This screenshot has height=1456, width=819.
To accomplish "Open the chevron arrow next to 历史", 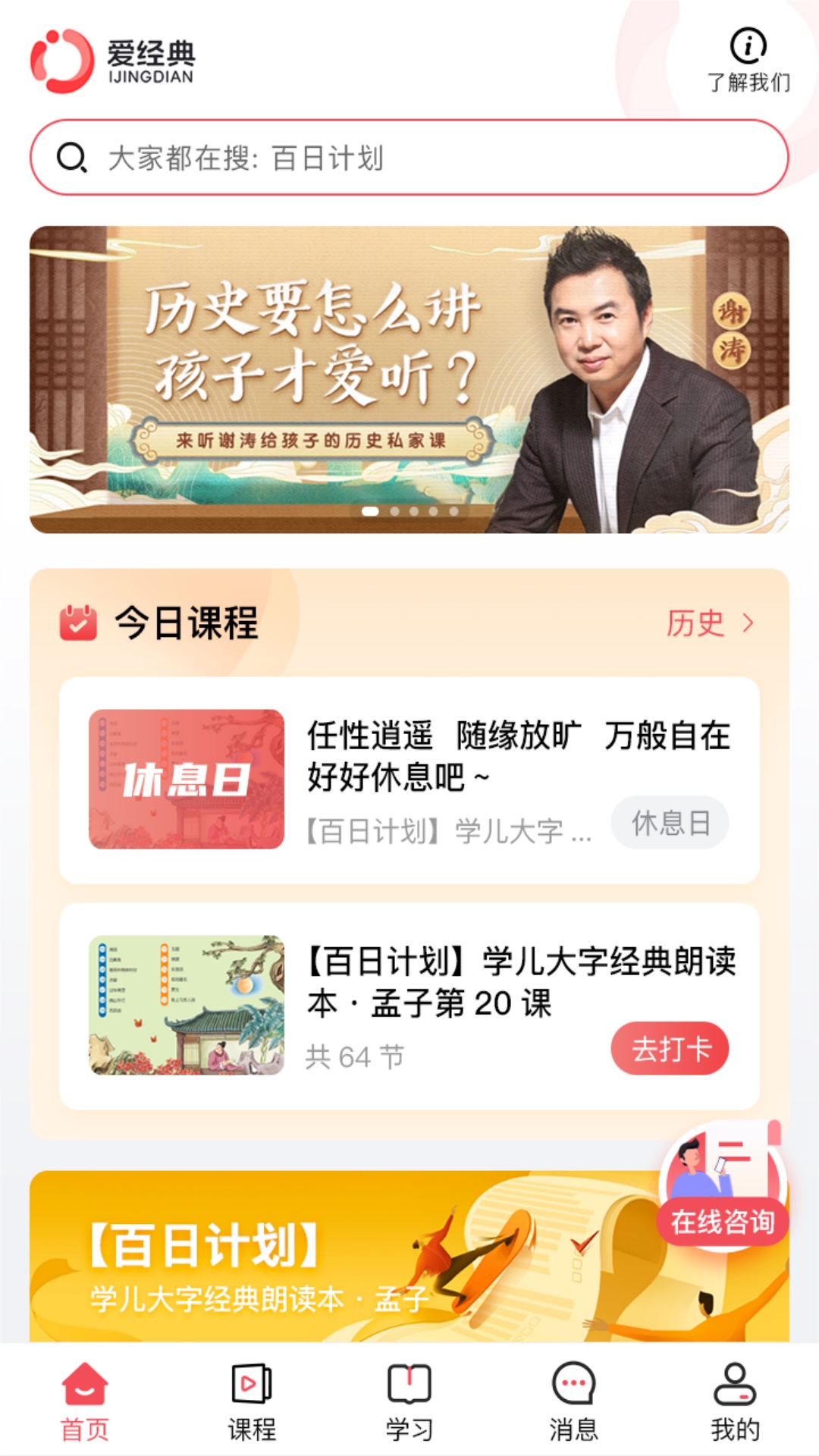I will [749, 622].
